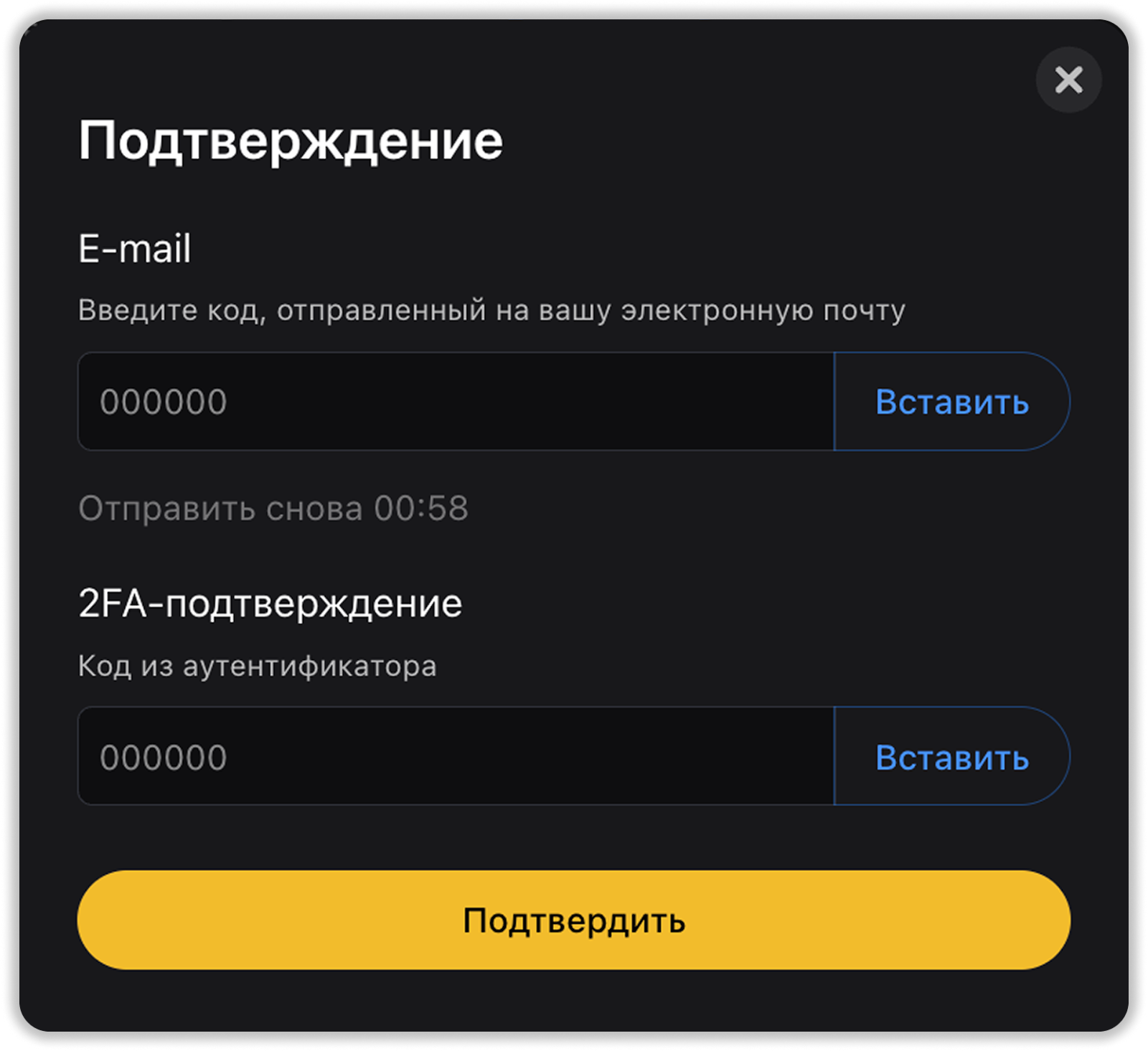Tap the E-mail code input field
Viewport: 1148px width, 1051px height.
[456, 402]
